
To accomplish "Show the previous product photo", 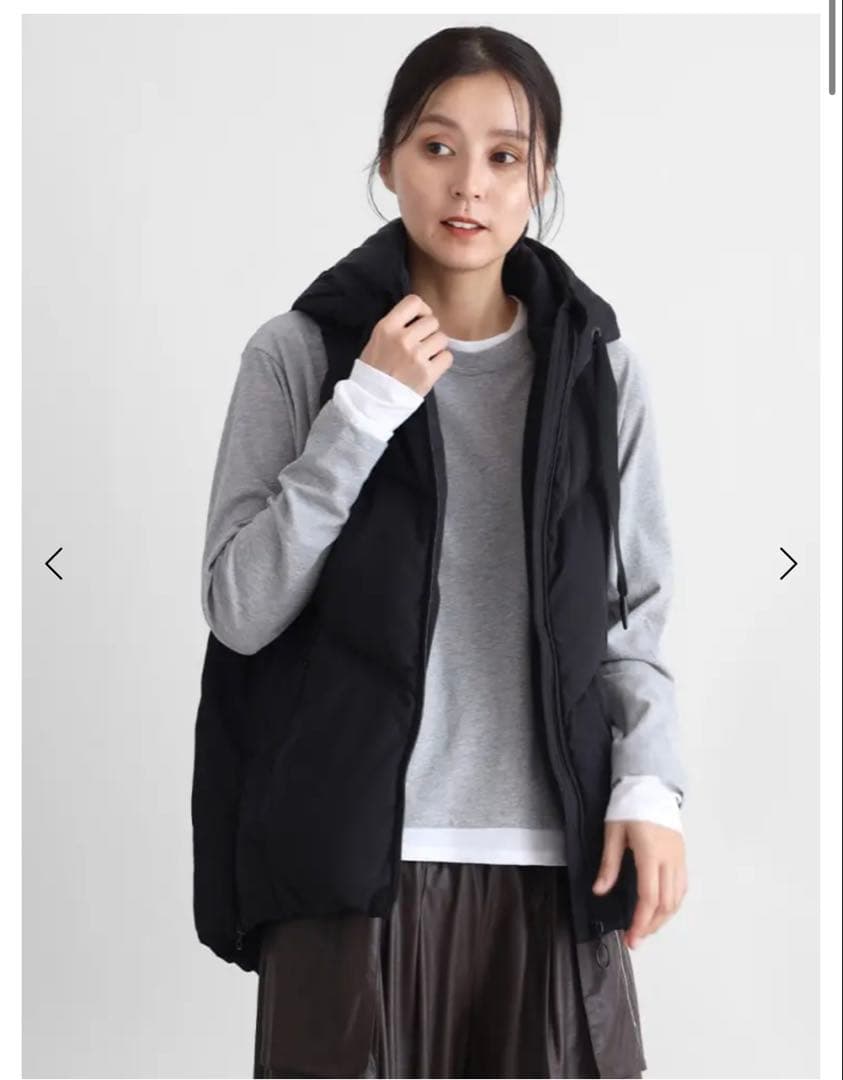I will coord(54,564).
